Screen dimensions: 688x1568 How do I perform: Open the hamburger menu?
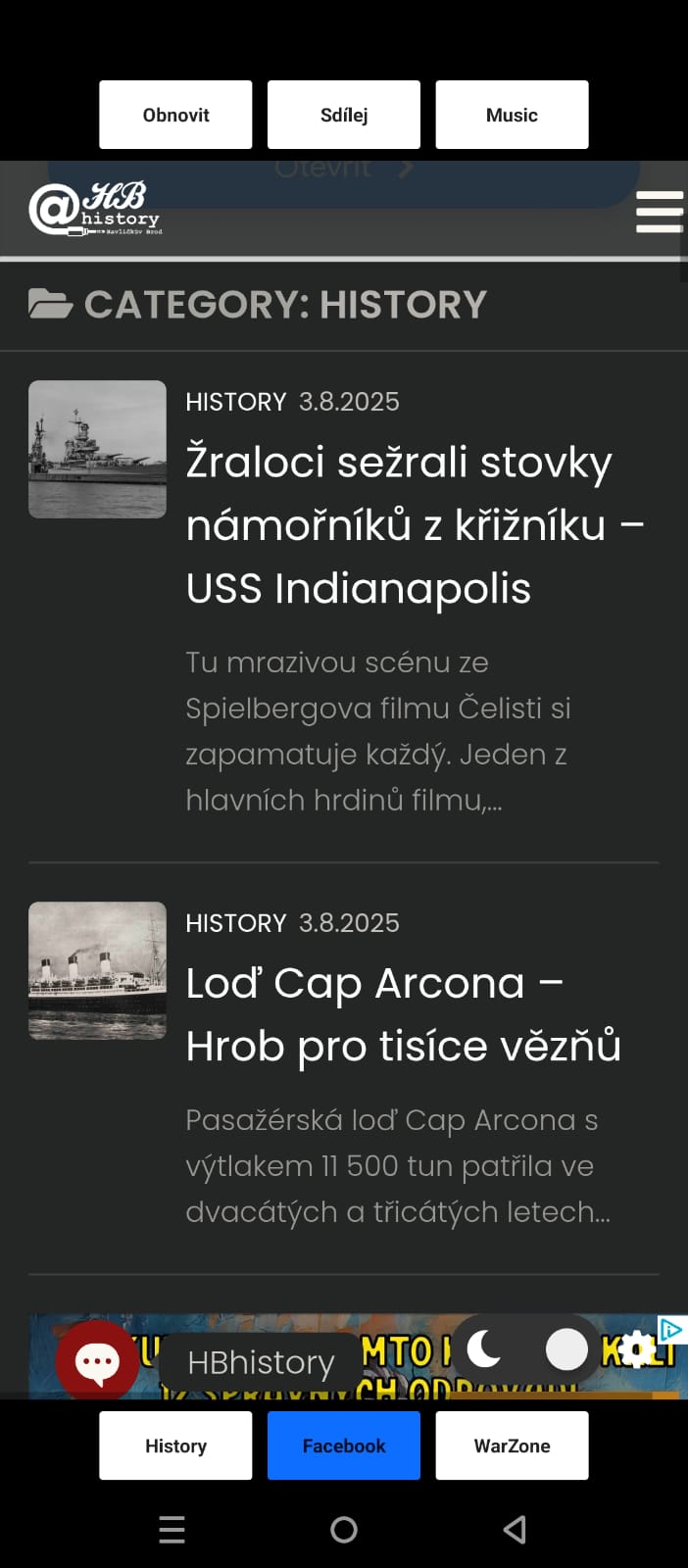point(660,212)
